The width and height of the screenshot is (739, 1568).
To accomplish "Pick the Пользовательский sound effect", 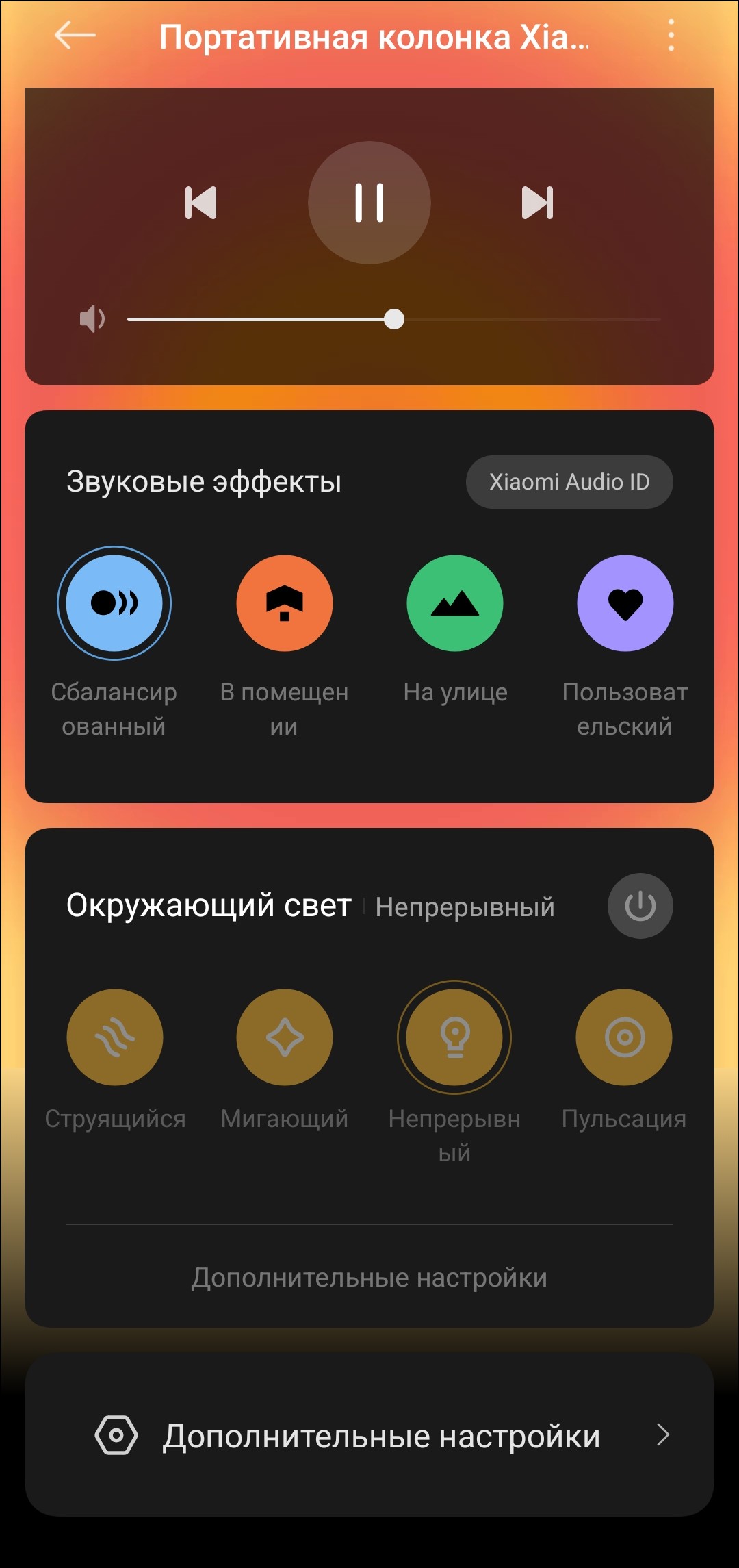I will (625, 603).
